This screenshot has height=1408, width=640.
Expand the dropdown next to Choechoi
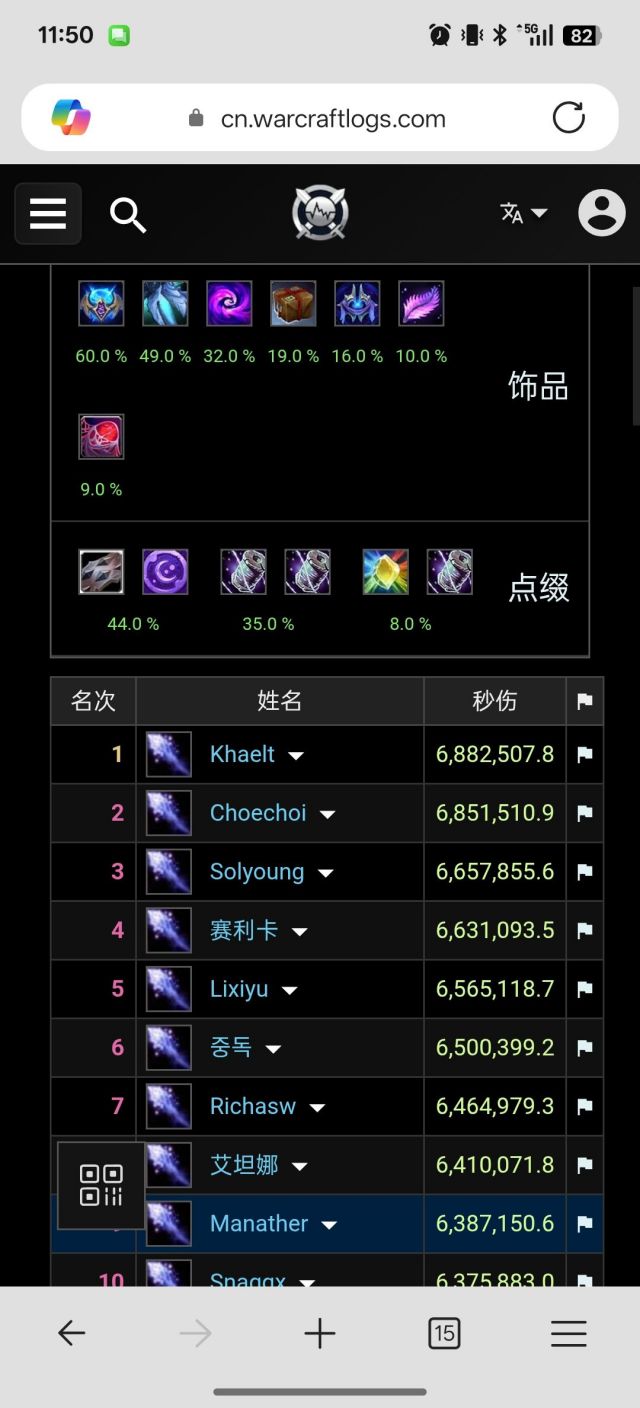(327, 814)
